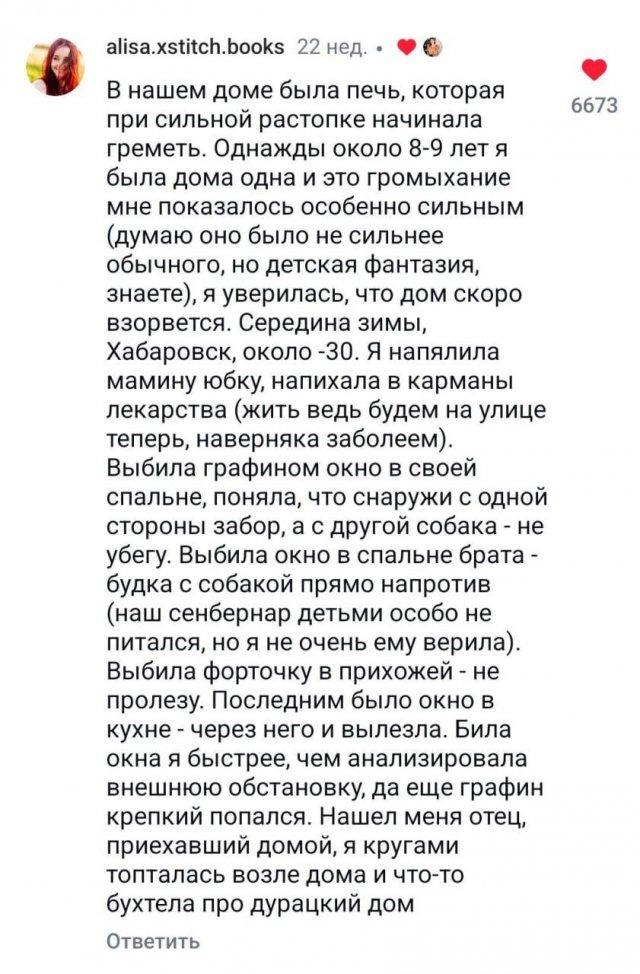
Task: Open the alisa.xstitch.books username link
Action: pos(196,47)
